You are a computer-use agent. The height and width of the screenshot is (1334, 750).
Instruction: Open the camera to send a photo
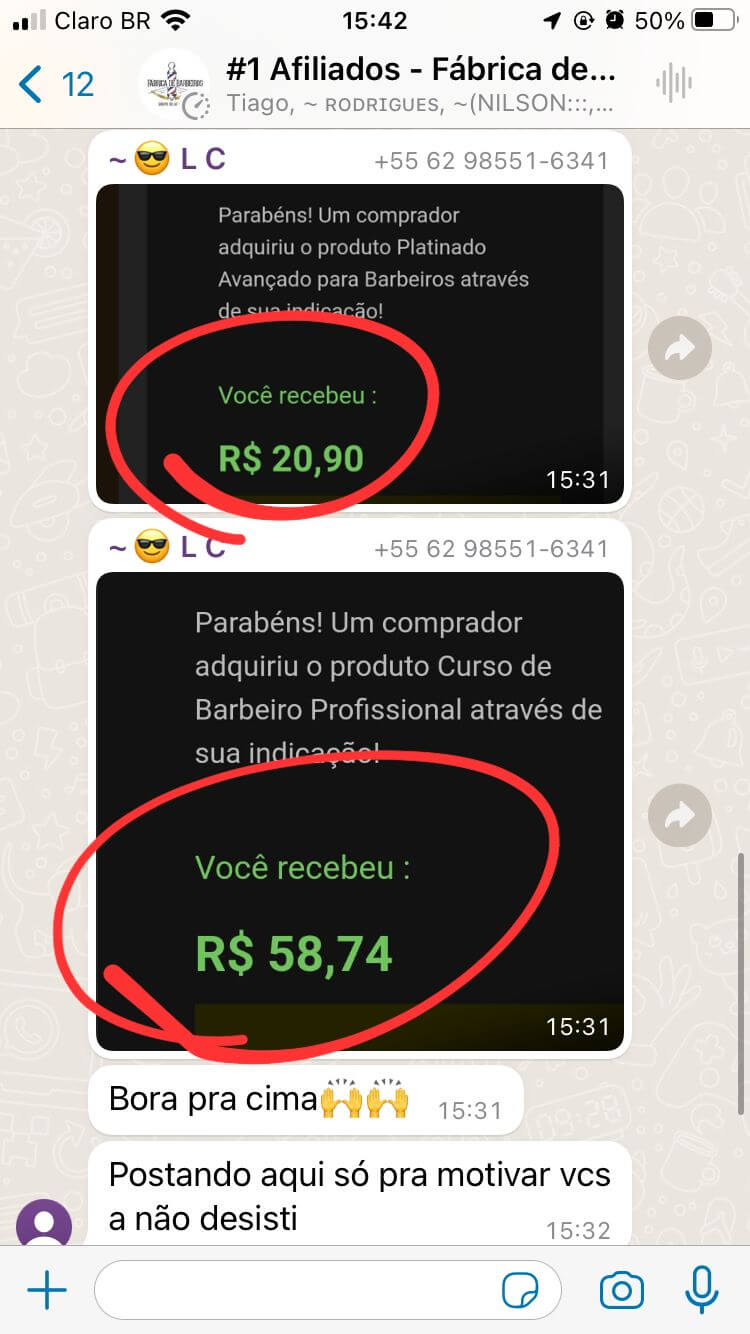point(621,1291)
